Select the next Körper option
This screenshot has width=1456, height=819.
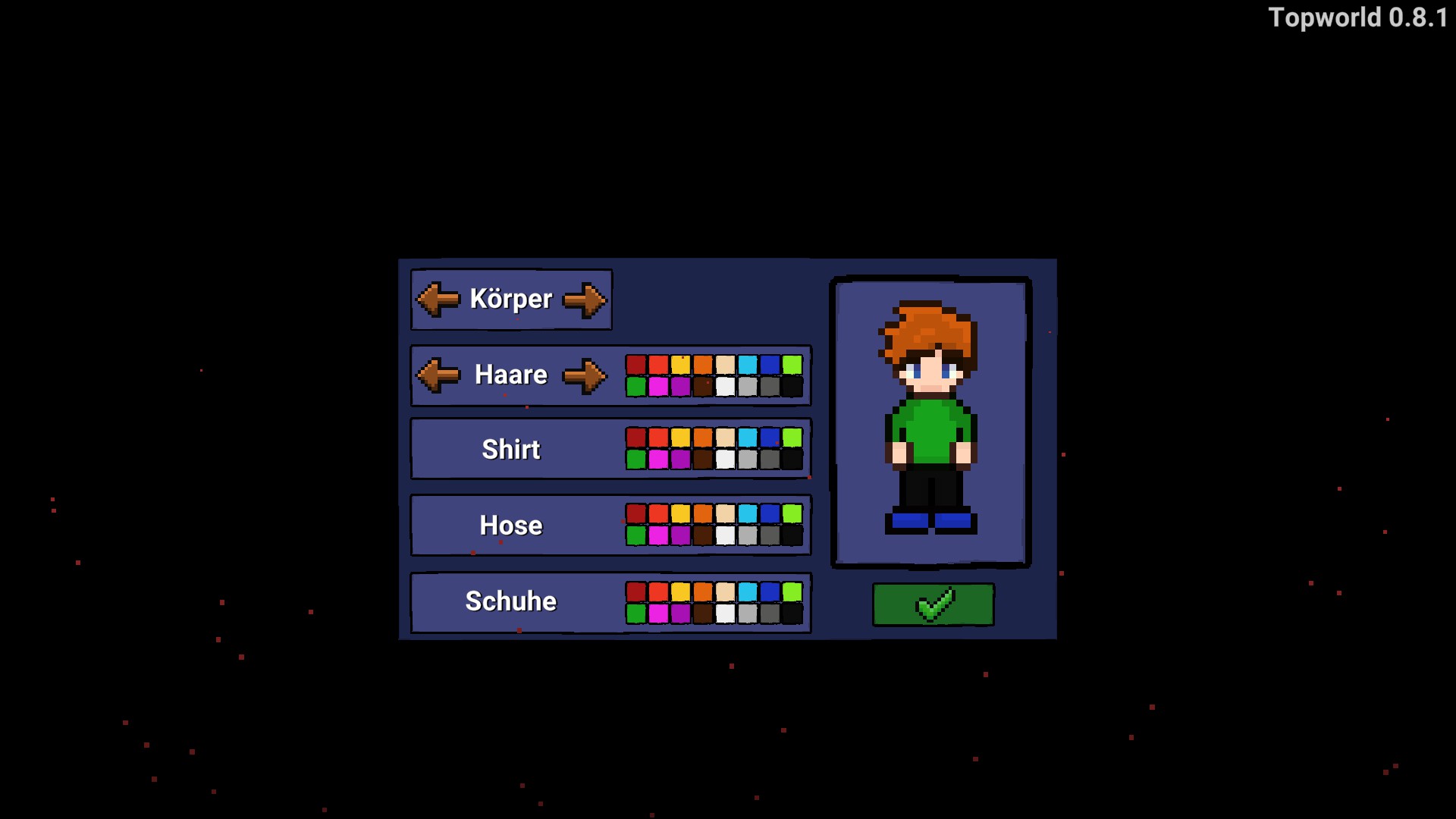[584, 300]
